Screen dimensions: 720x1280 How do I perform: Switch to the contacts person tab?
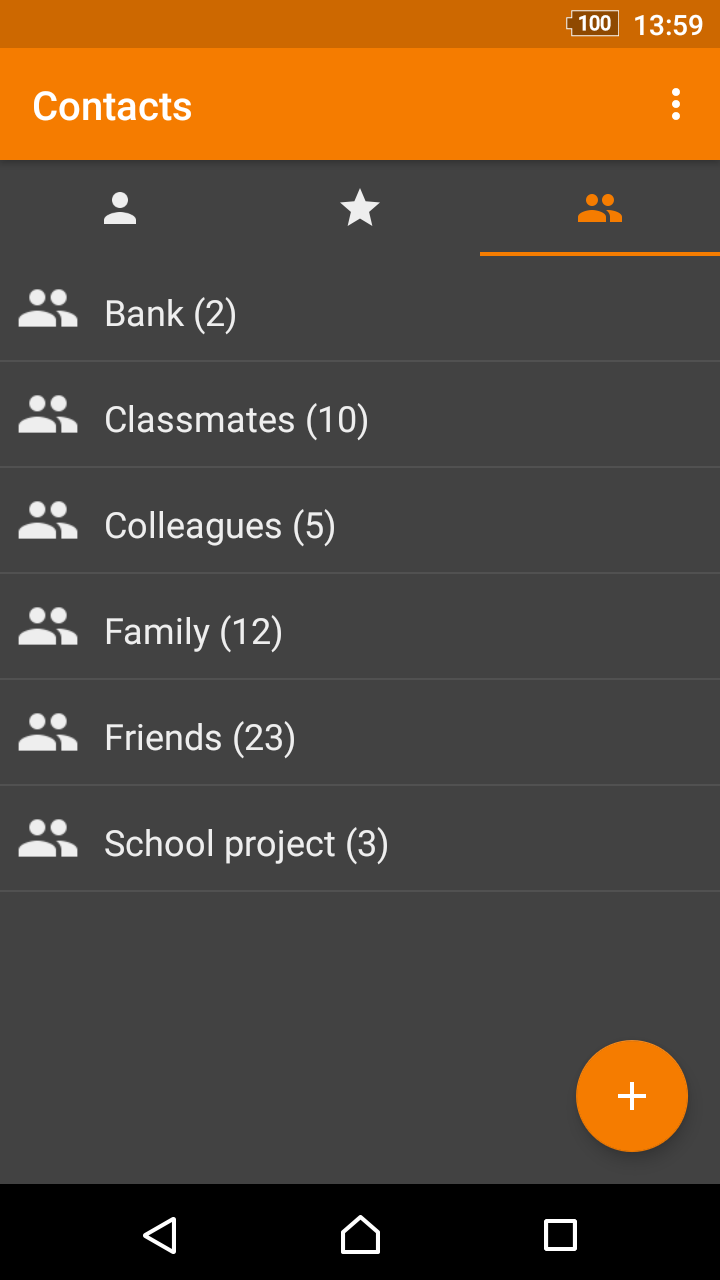point(120,208)
